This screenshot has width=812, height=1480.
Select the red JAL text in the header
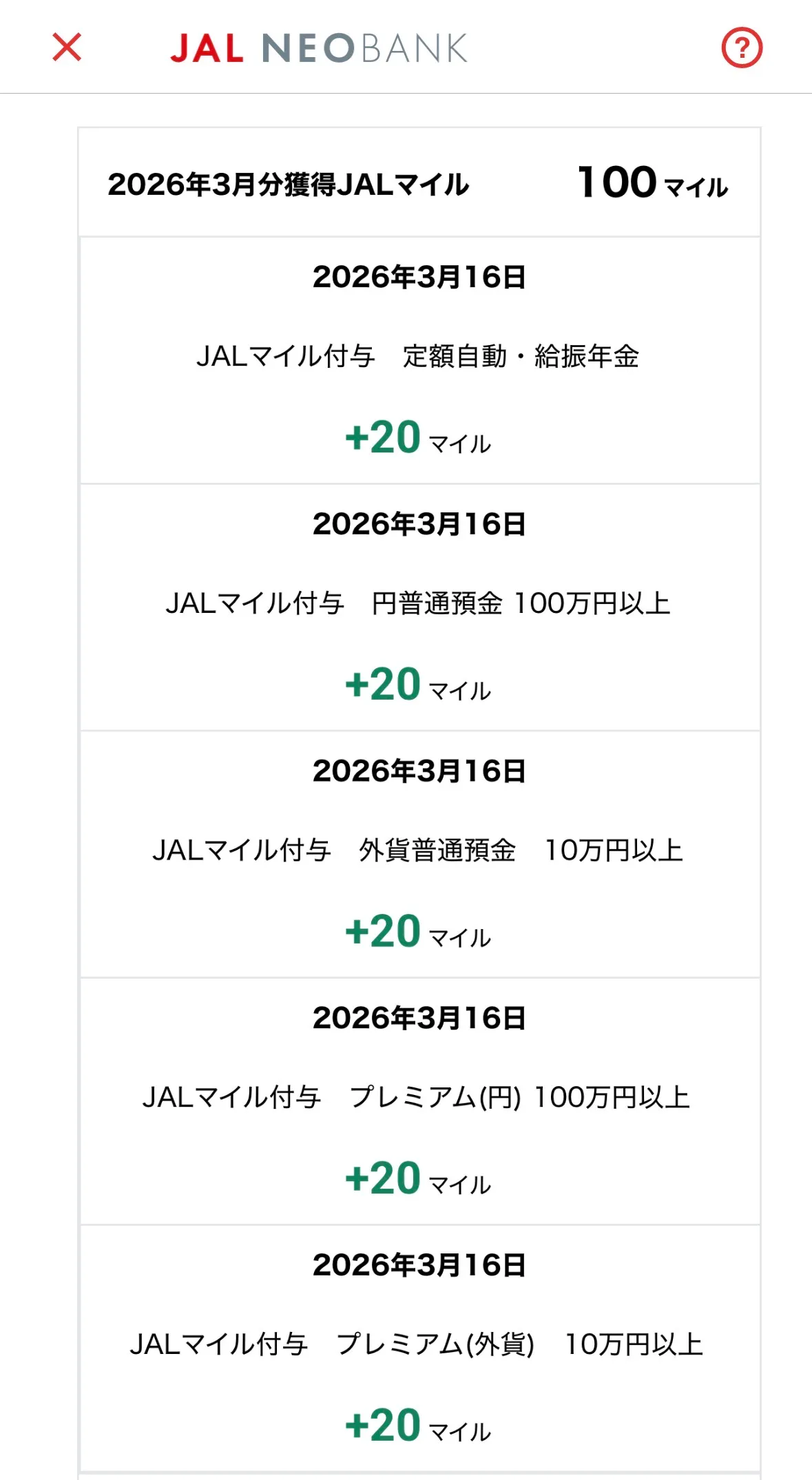tap(206, 48)
